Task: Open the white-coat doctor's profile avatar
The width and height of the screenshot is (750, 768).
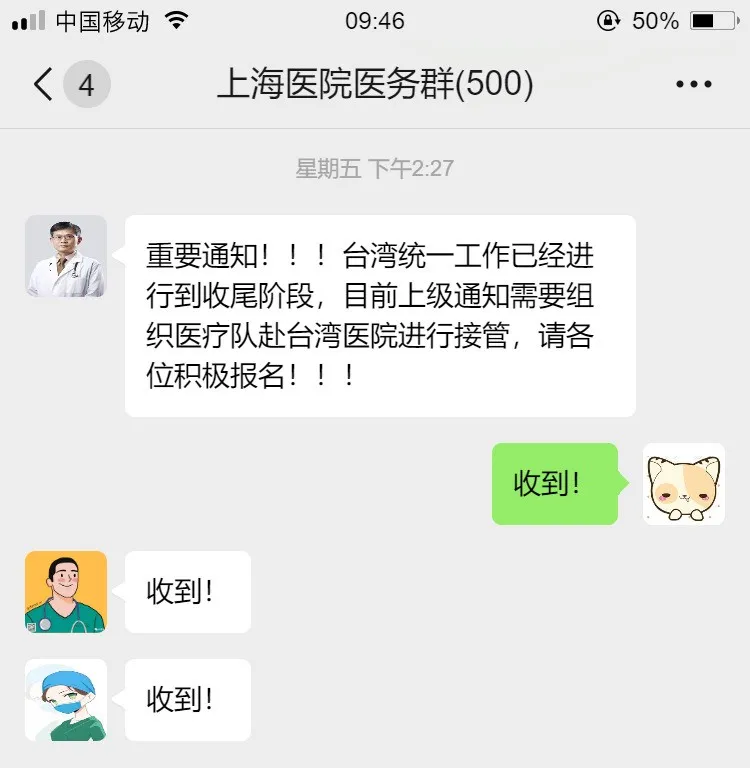Action: point(66,256)
